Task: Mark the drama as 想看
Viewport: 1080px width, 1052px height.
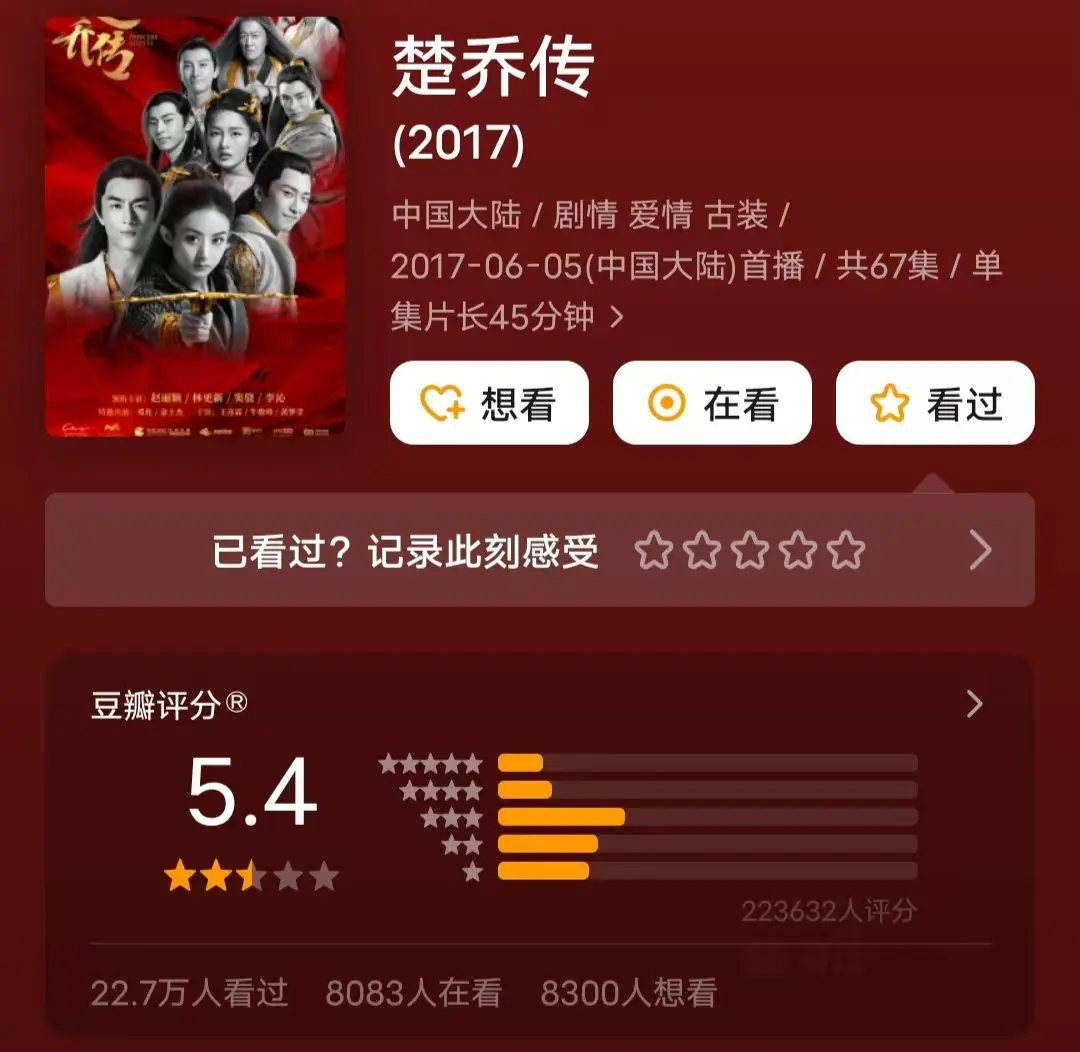Action: coord(489,403)
